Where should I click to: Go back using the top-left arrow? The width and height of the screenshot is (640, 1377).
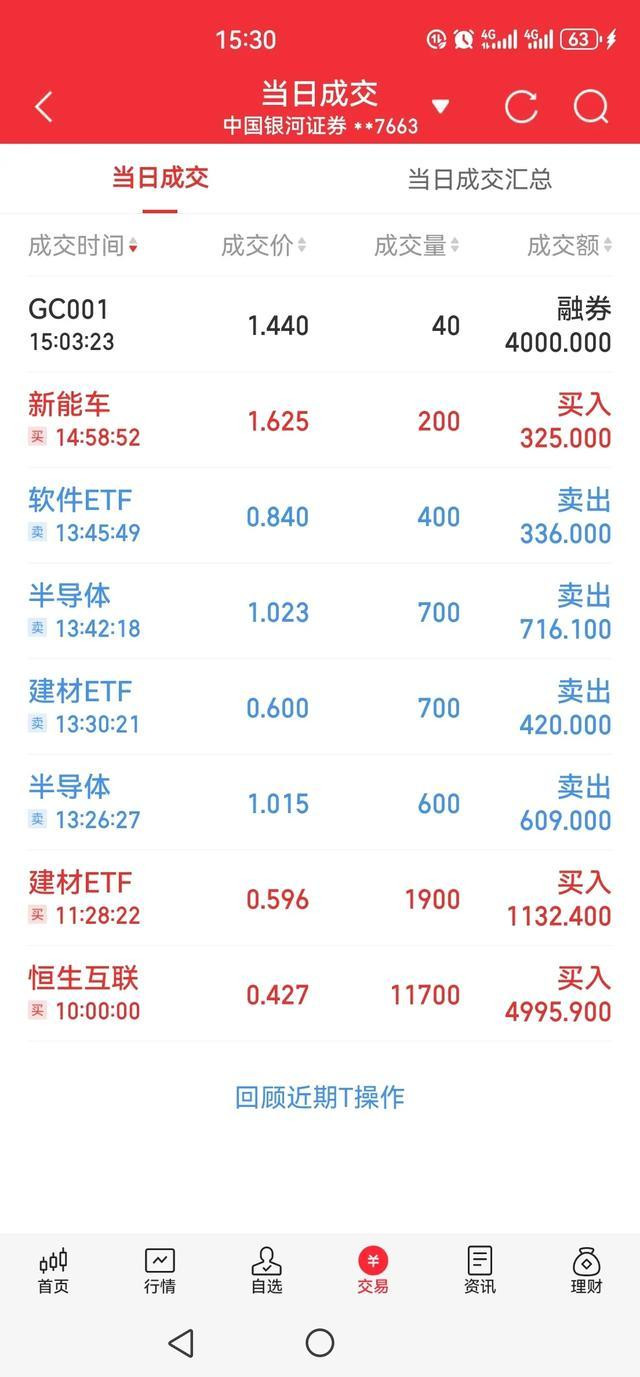tap(44, 107)
